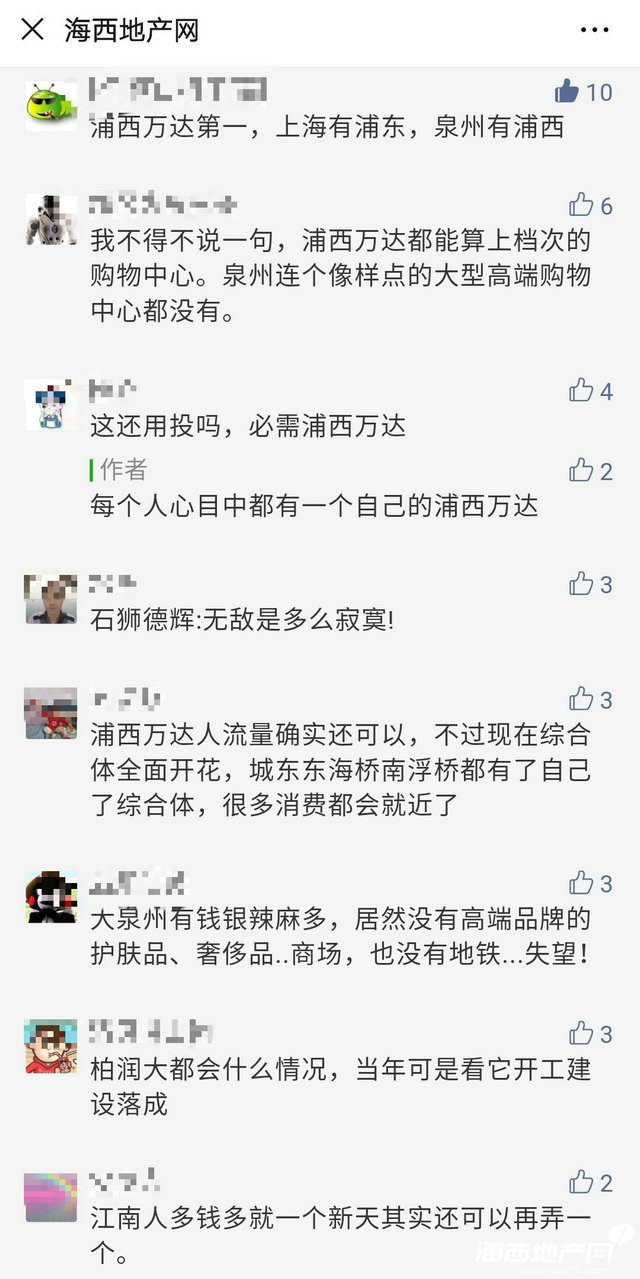Viewport: 640px width, 1279px height.
Task: Like the comment starting 浦西万达人流量确实还可以
Action: pos(581,699)
